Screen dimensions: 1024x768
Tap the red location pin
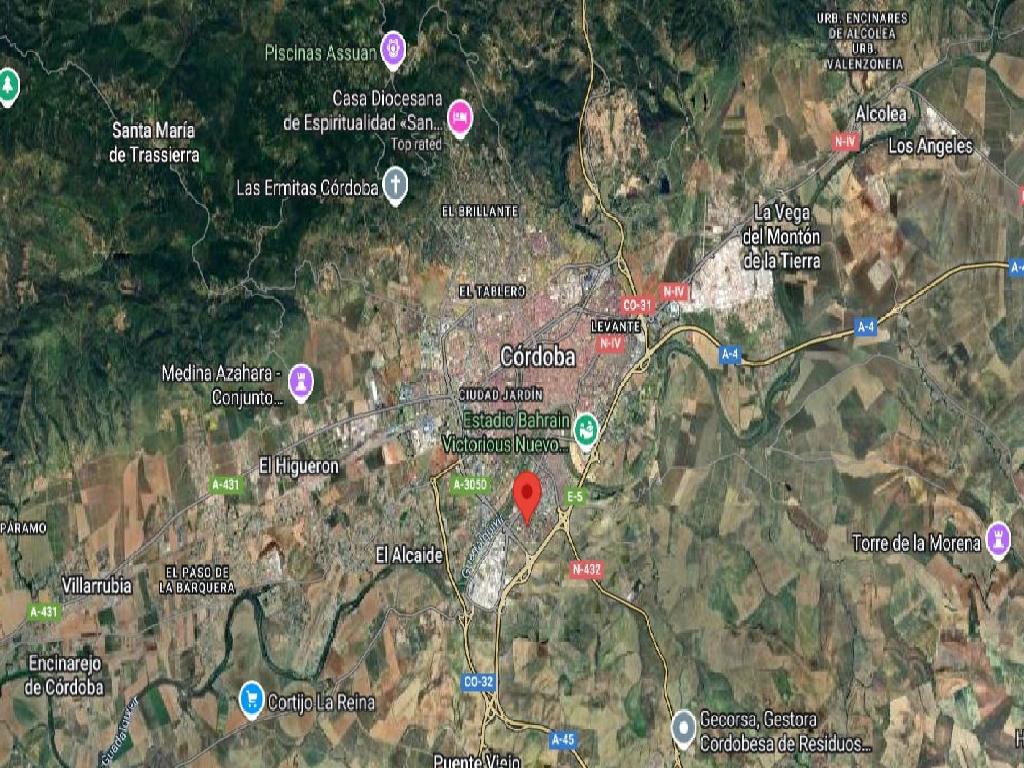pos(528,494)
